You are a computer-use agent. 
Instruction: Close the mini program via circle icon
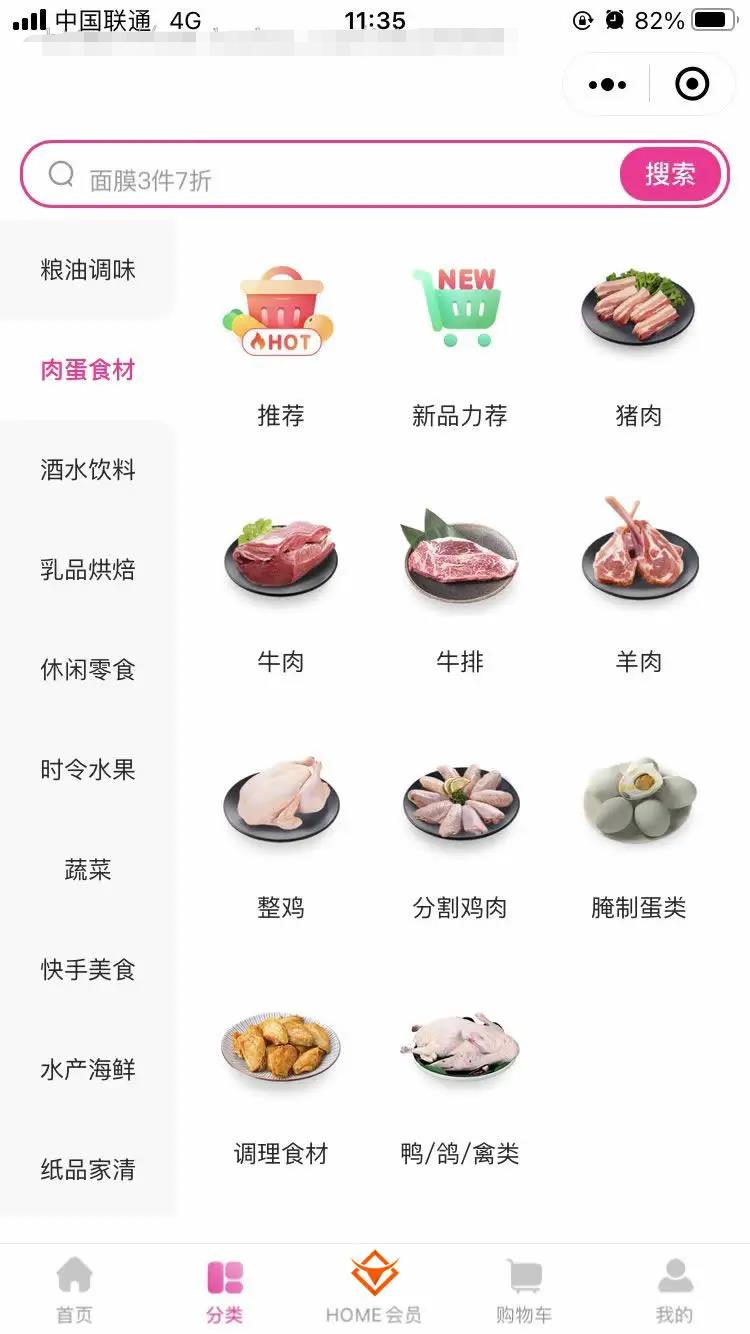click(x=692, y=85)
